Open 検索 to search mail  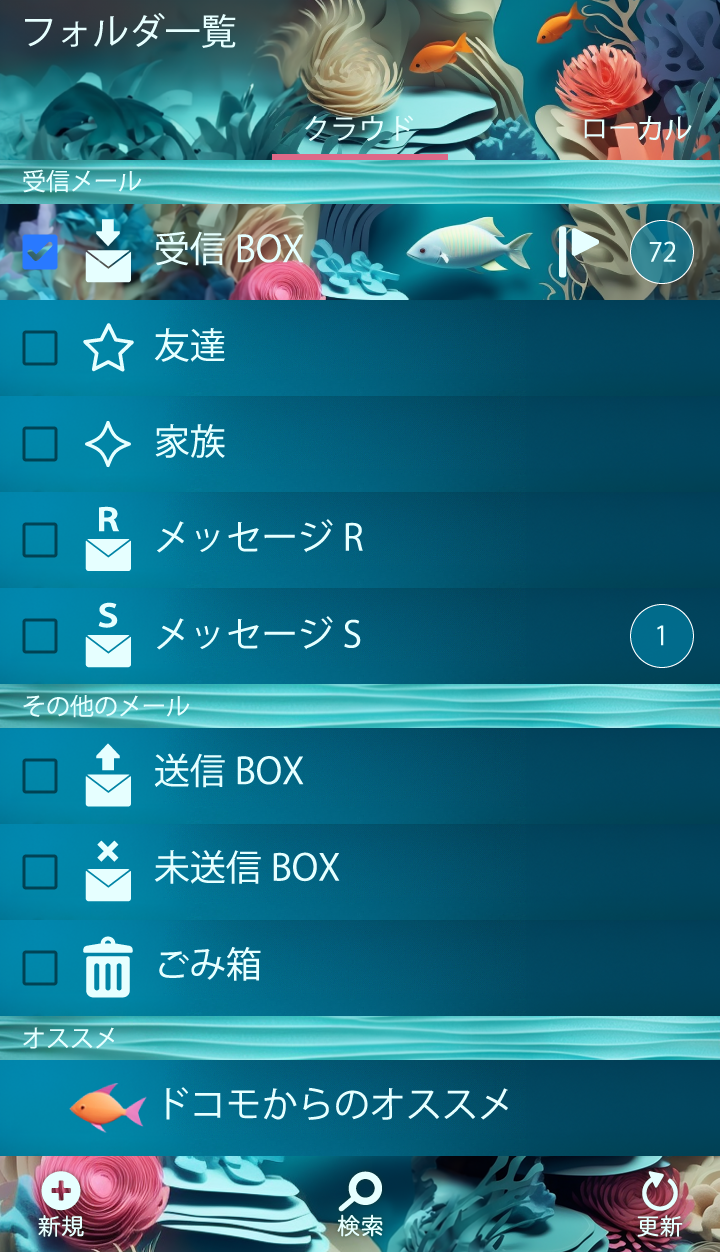point(360,1205)
